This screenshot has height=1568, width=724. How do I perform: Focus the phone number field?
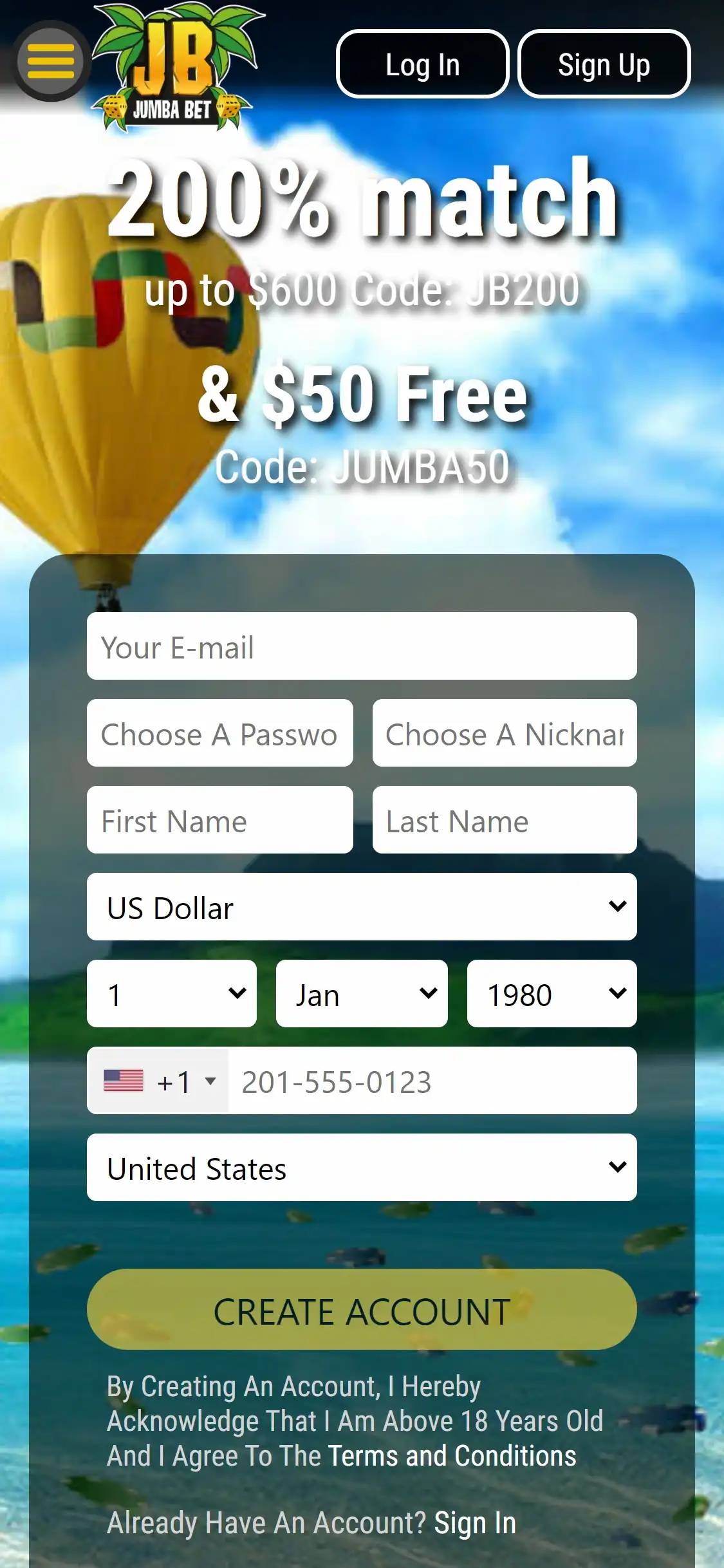point(431,1081)
